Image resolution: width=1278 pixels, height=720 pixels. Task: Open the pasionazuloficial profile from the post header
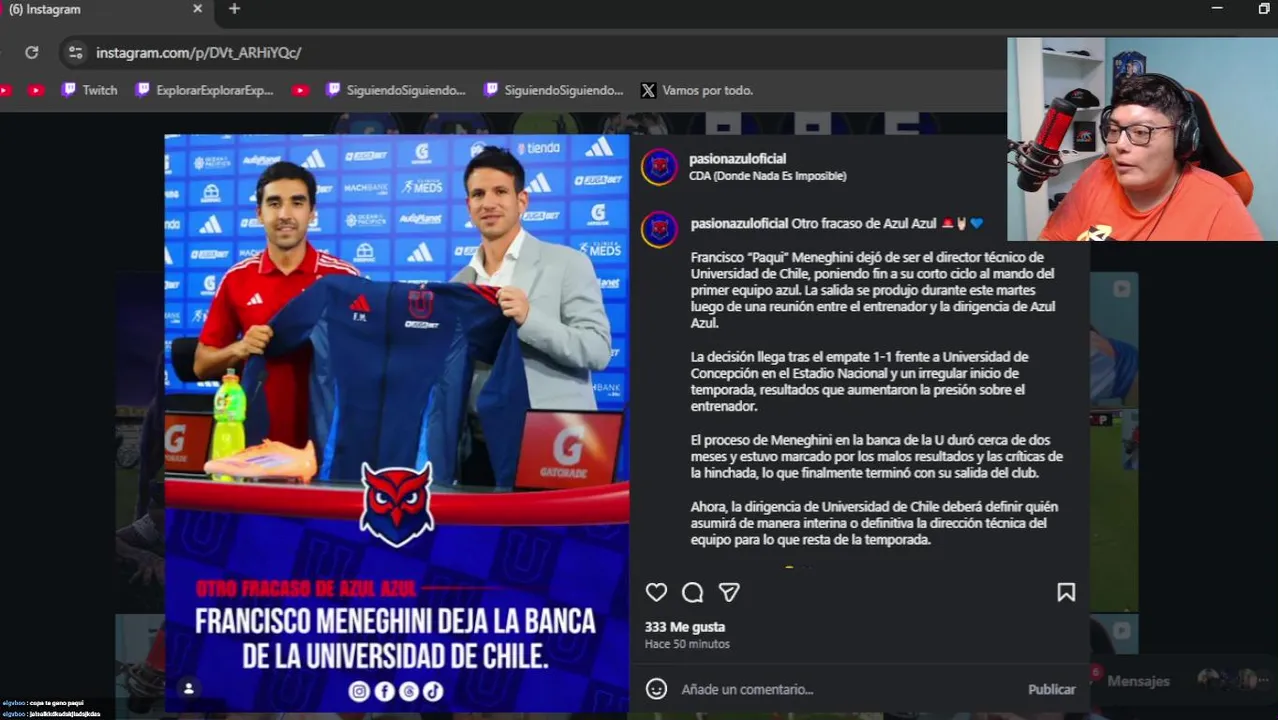click(737, 158)
